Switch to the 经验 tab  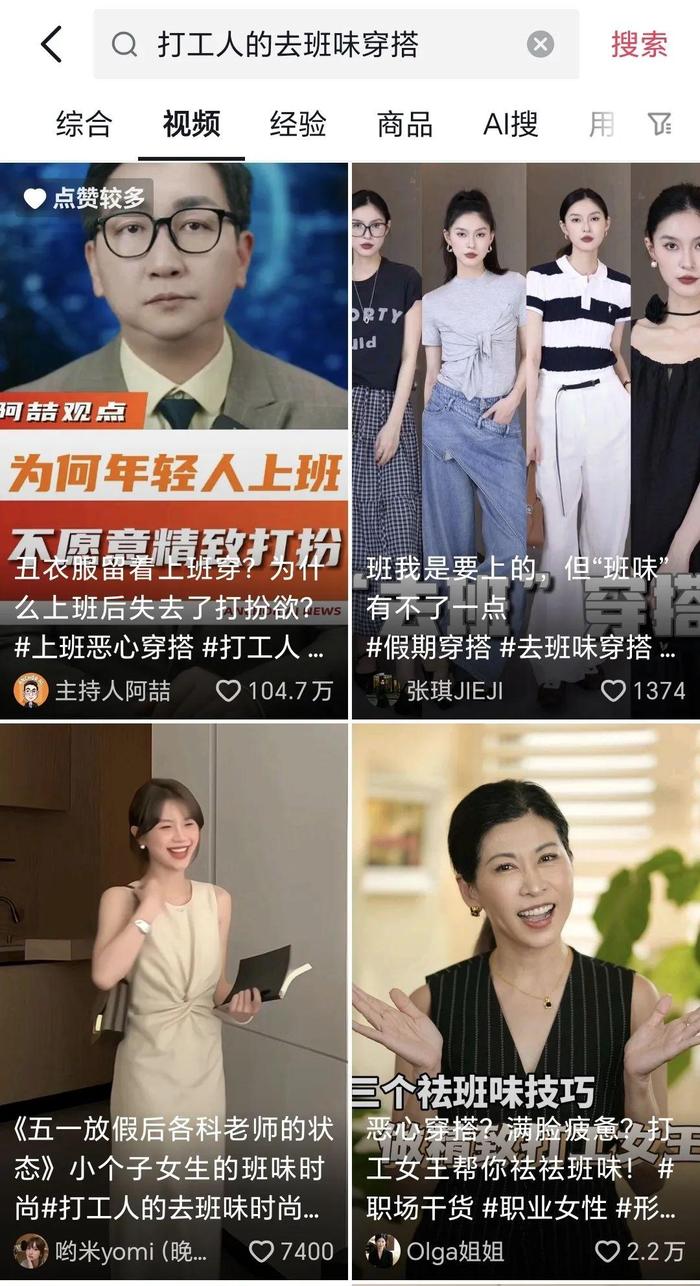click(298, 124)
